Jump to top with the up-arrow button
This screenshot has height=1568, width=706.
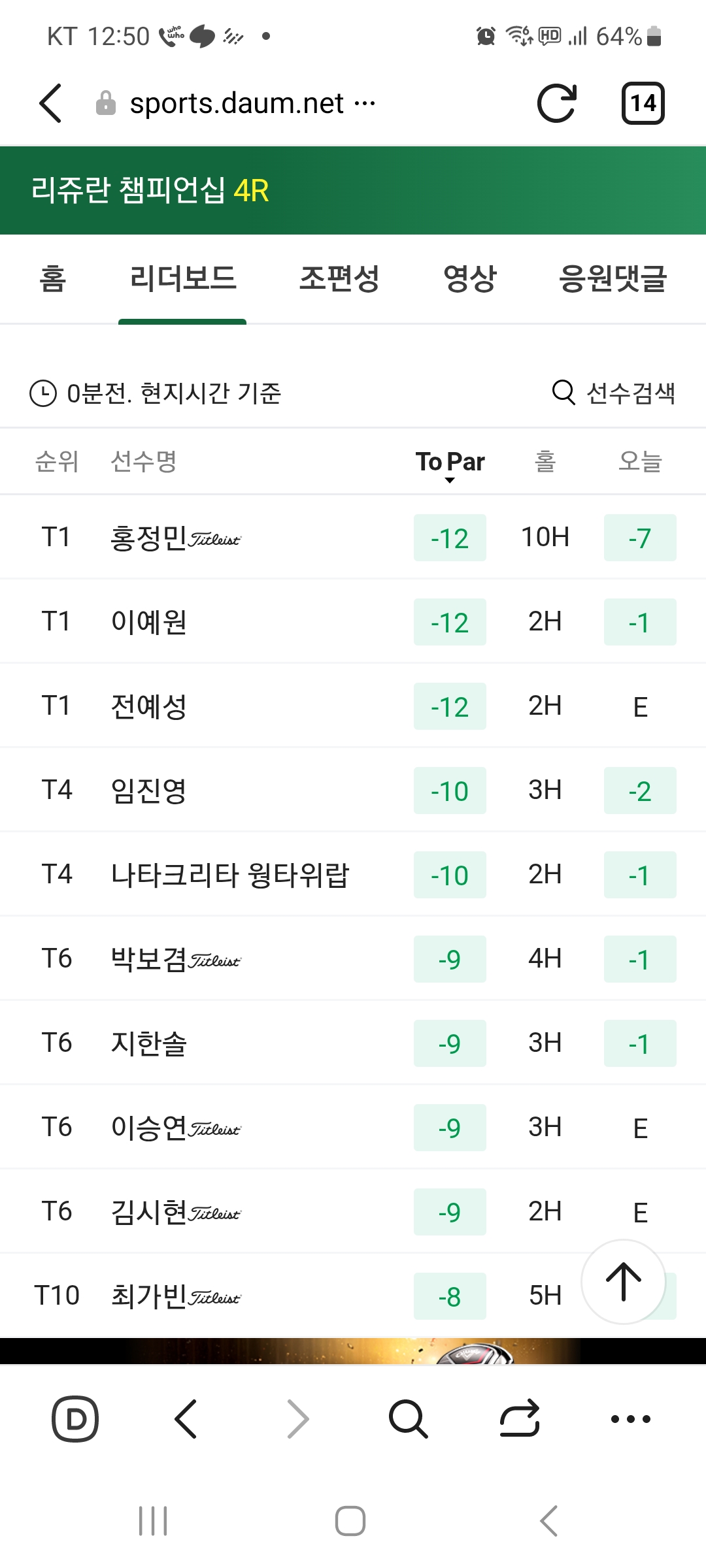(x=623, y=1282)
